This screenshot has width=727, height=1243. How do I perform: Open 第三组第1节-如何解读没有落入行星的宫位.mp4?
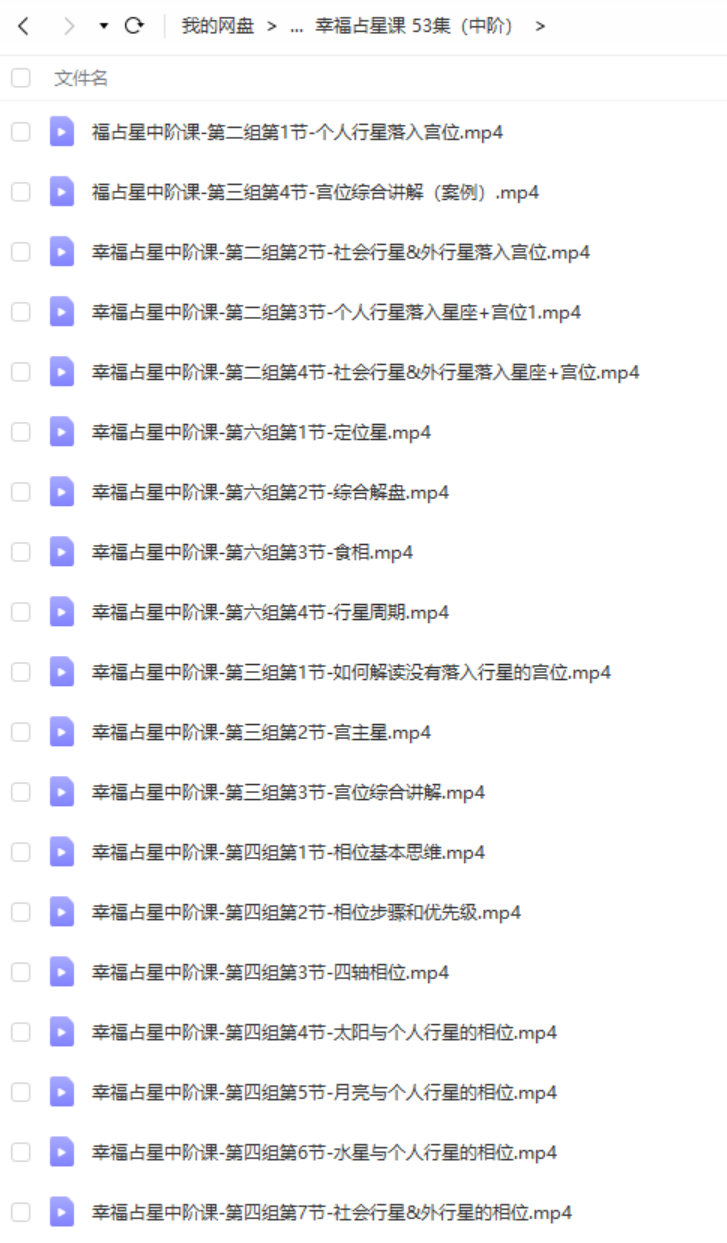351,672
